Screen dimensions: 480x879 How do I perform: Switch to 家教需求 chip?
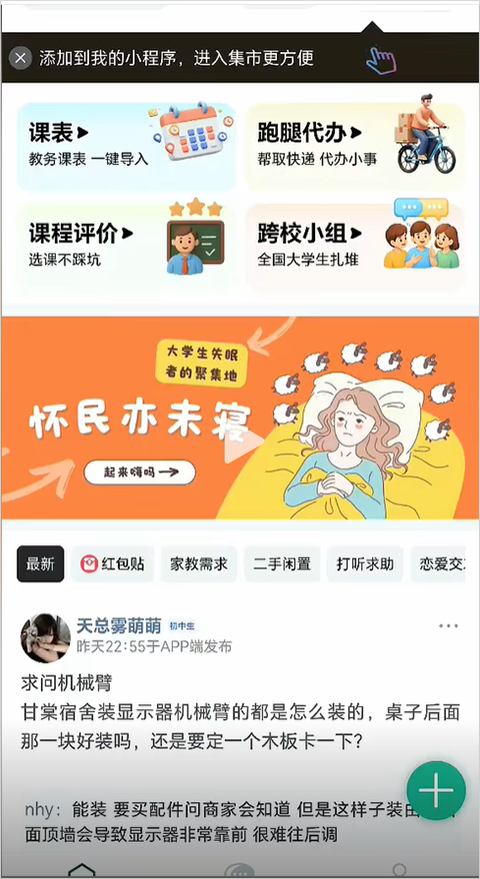(199, 564)
